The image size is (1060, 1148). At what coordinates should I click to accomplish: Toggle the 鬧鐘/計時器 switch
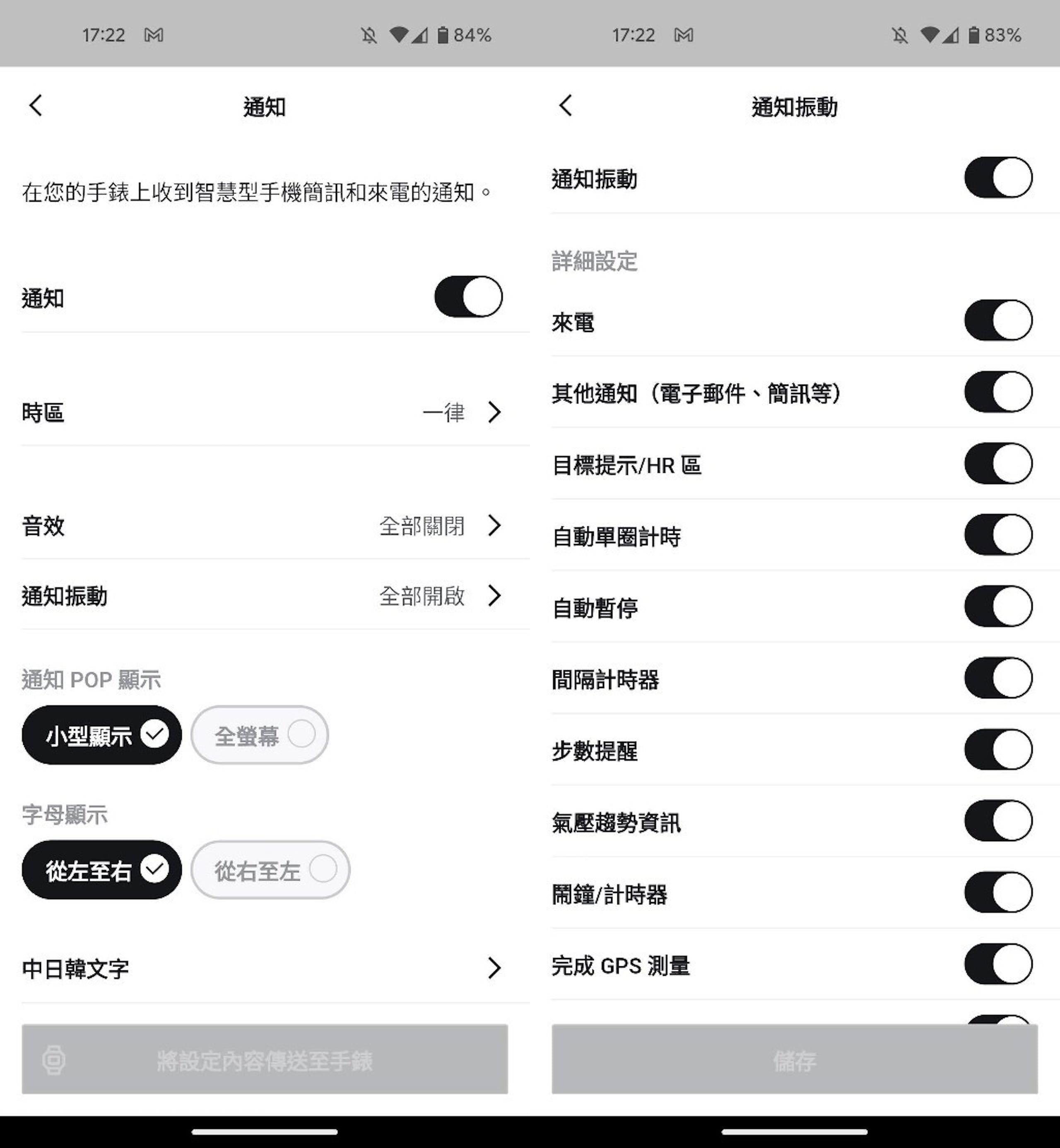pos(998,892)
